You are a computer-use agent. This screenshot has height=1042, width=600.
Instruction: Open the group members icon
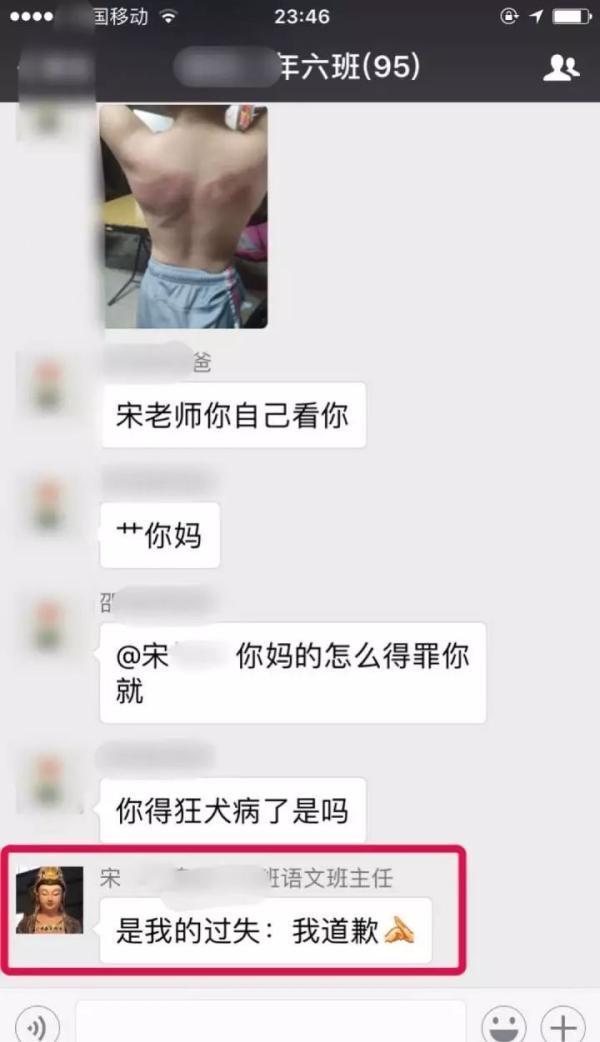pyautogui.click(x=560, y=67)
